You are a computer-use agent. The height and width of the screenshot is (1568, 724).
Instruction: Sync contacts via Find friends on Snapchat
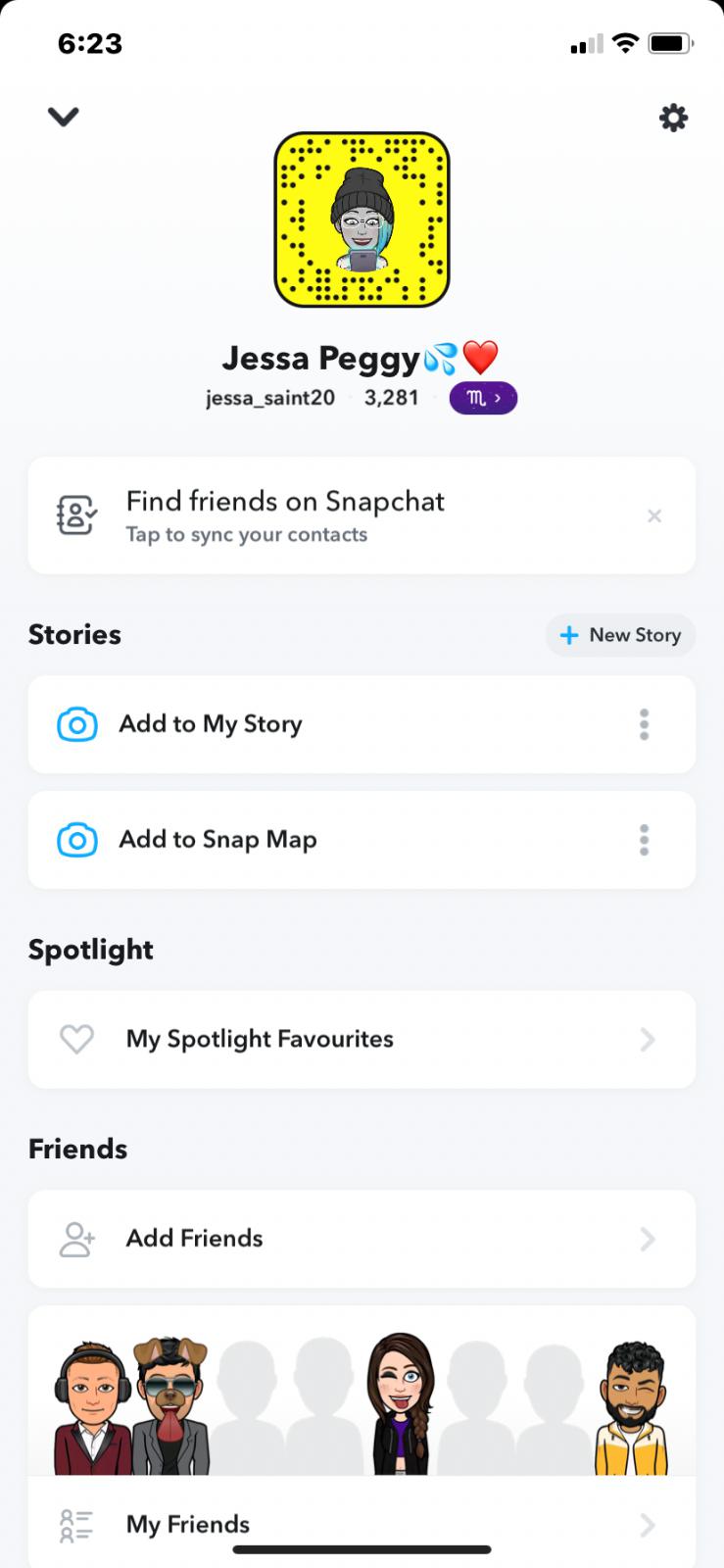pos(284,515)
